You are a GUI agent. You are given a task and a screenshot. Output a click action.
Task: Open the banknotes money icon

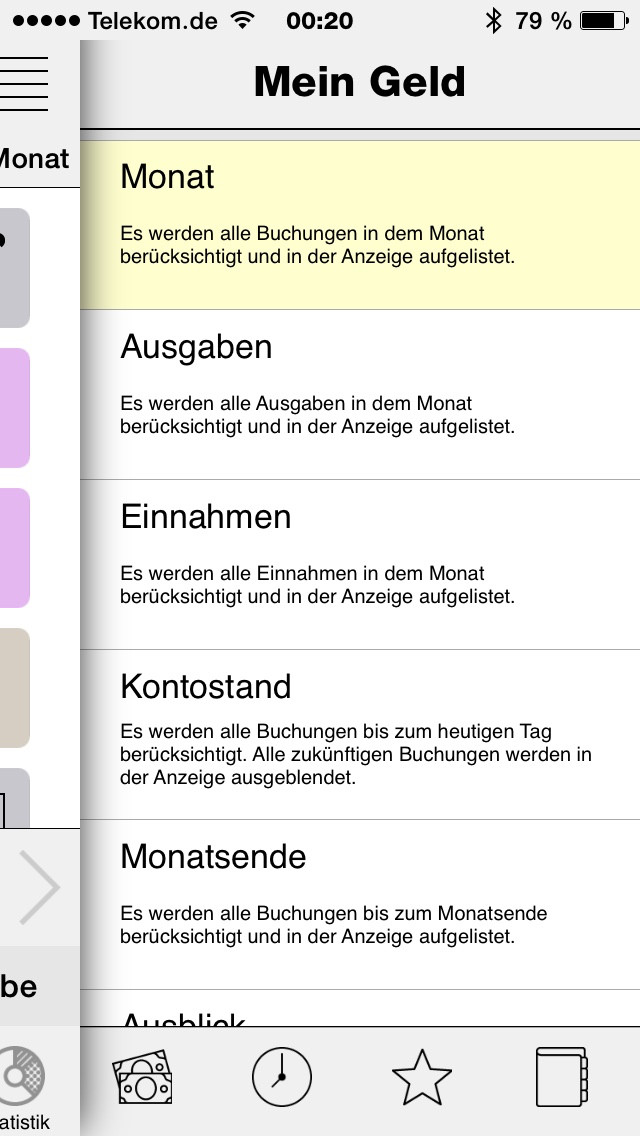(142, 1077)
